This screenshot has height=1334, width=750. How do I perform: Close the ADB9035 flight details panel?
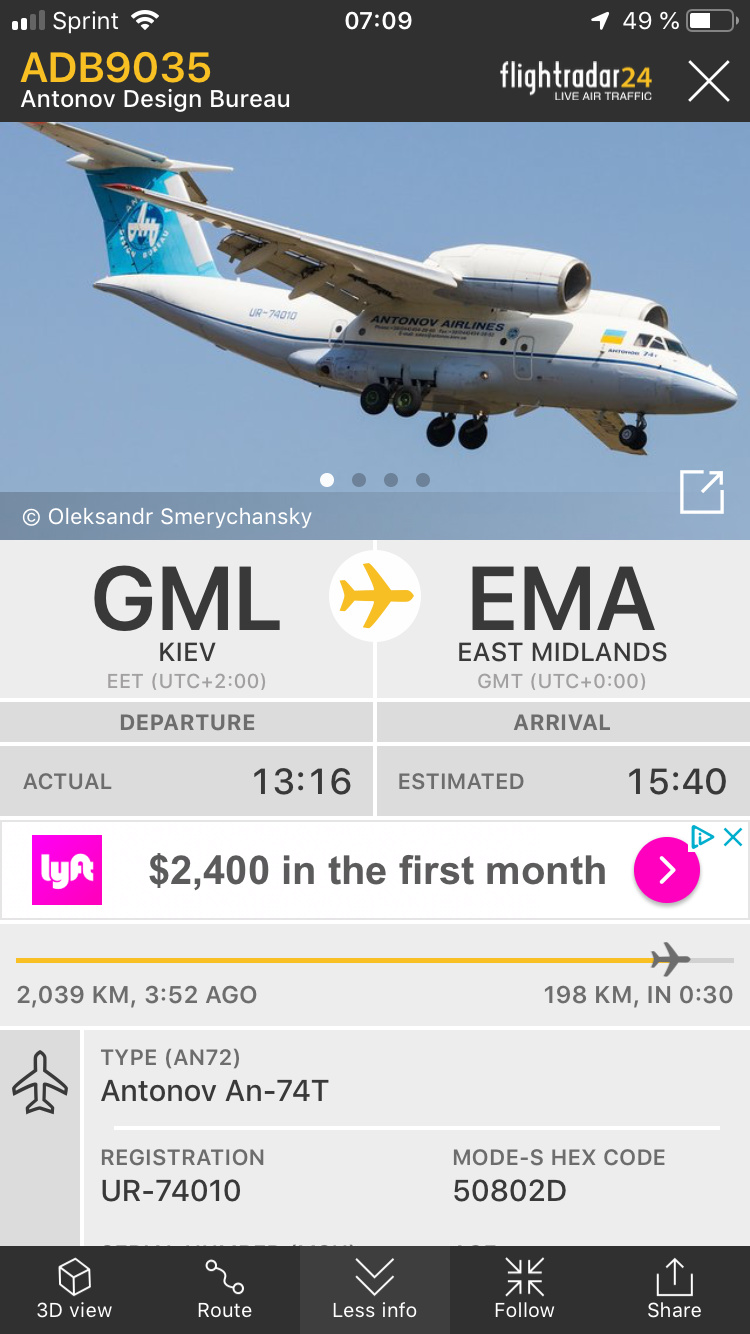(708, 81)
